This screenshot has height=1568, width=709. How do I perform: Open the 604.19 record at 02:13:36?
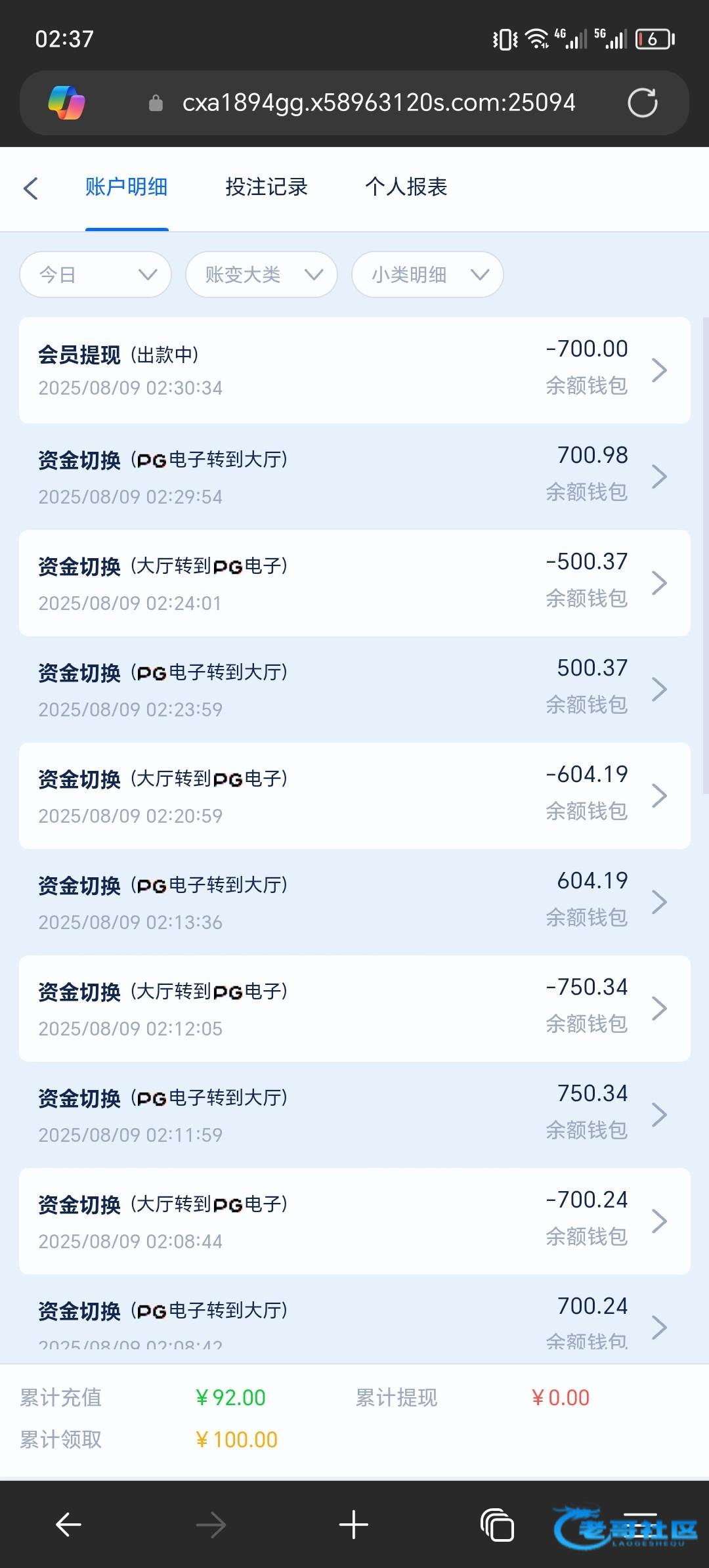click(x=354, y=902)
